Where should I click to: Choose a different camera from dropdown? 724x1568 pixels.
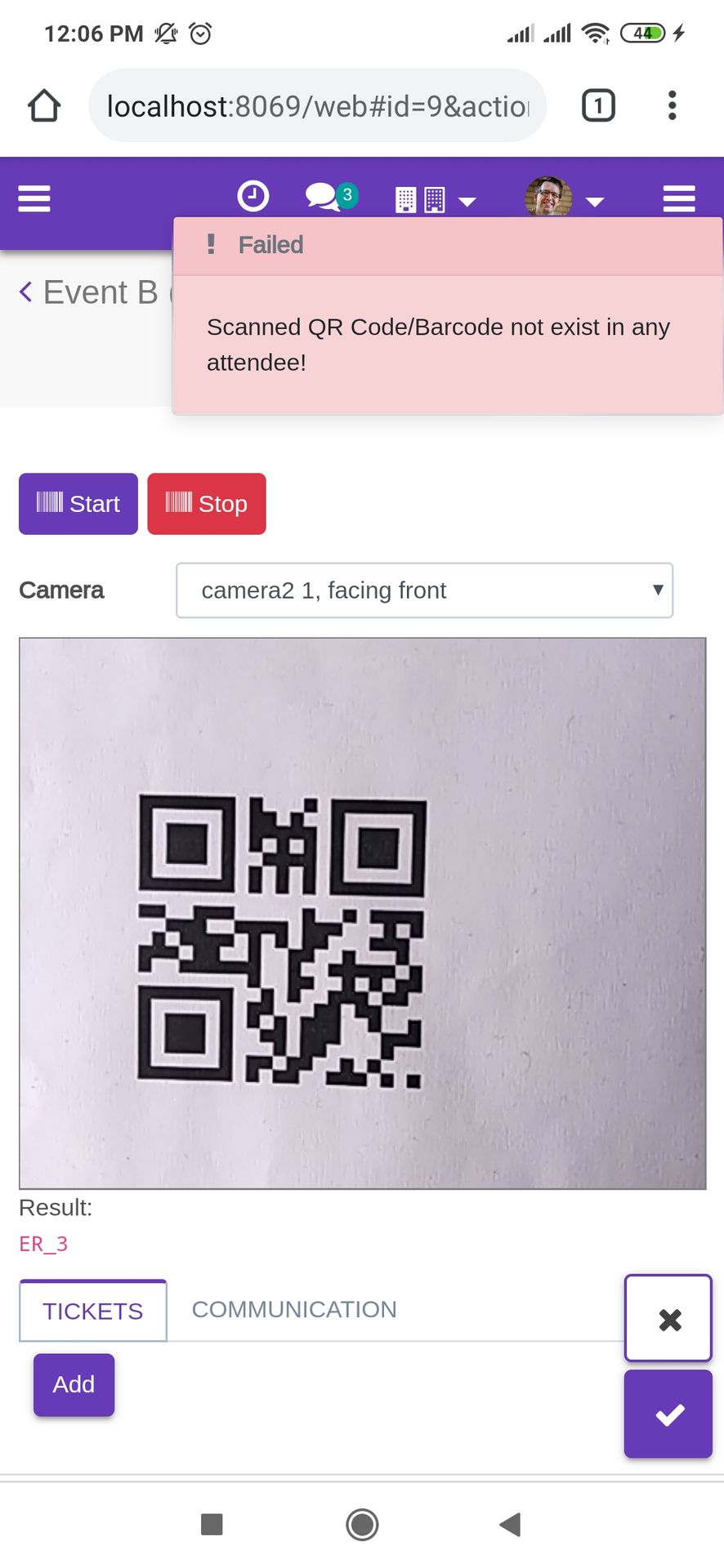coord(424,590)
